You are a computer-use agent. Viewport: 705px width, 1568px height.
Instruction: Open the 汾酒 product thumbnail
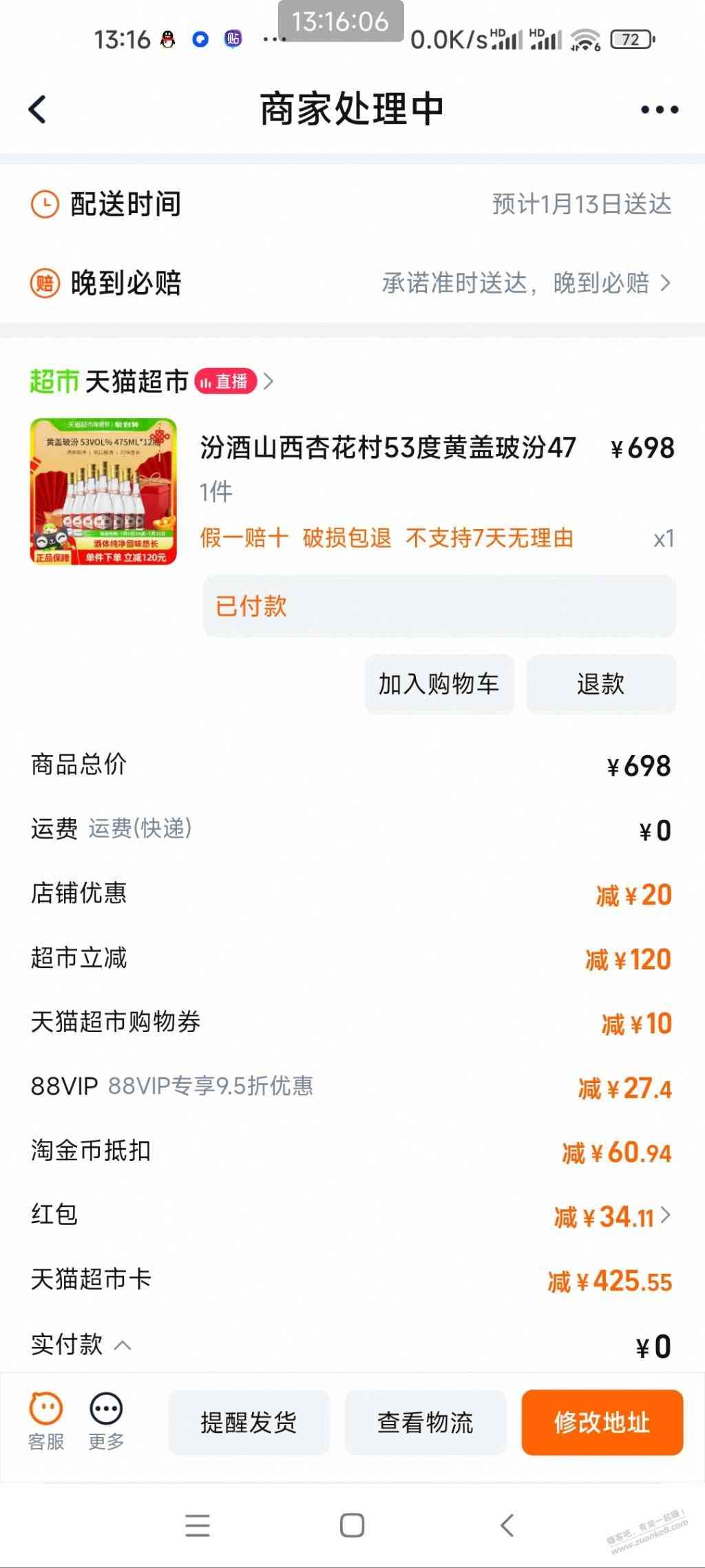click(x=103, y=491)
